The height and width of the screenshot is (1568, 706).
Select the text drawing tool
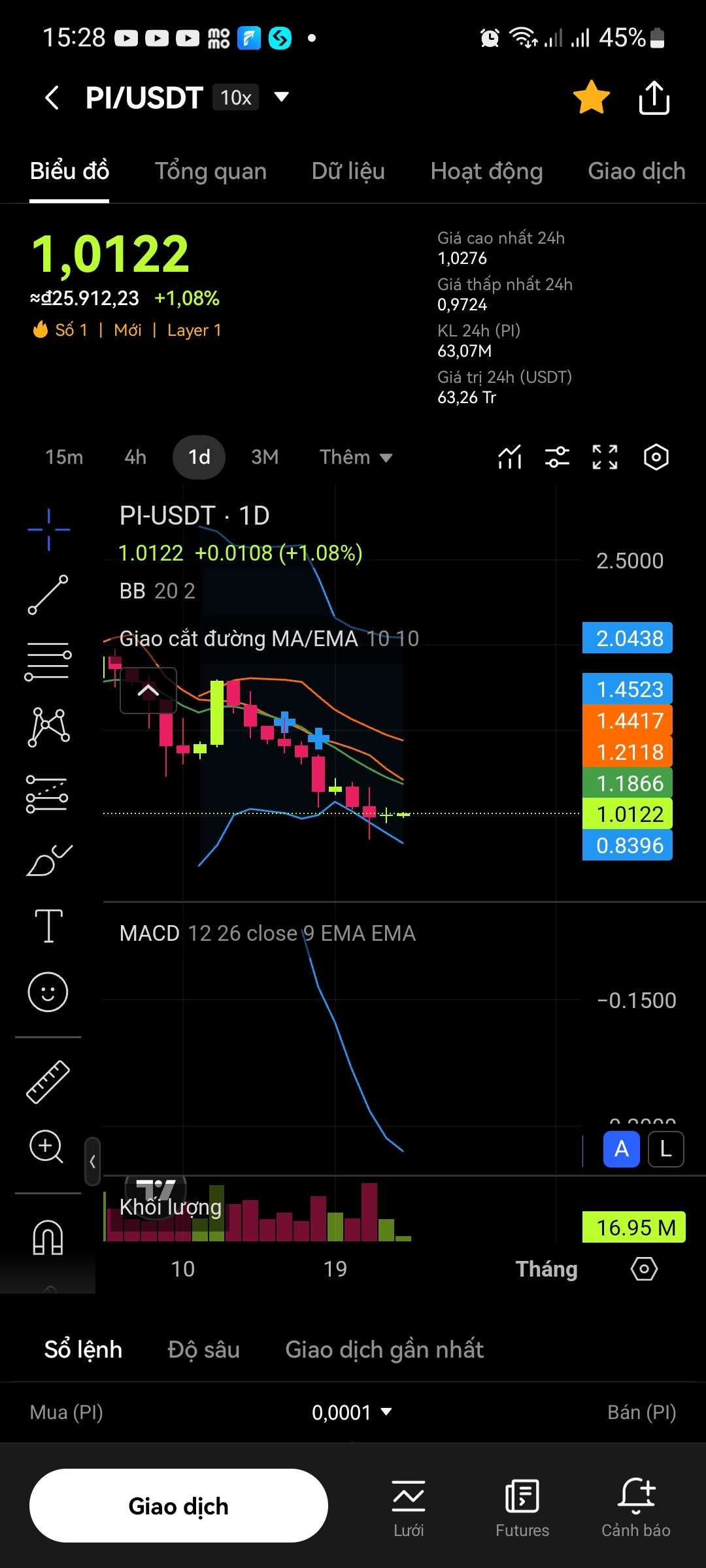pos(48,926)
